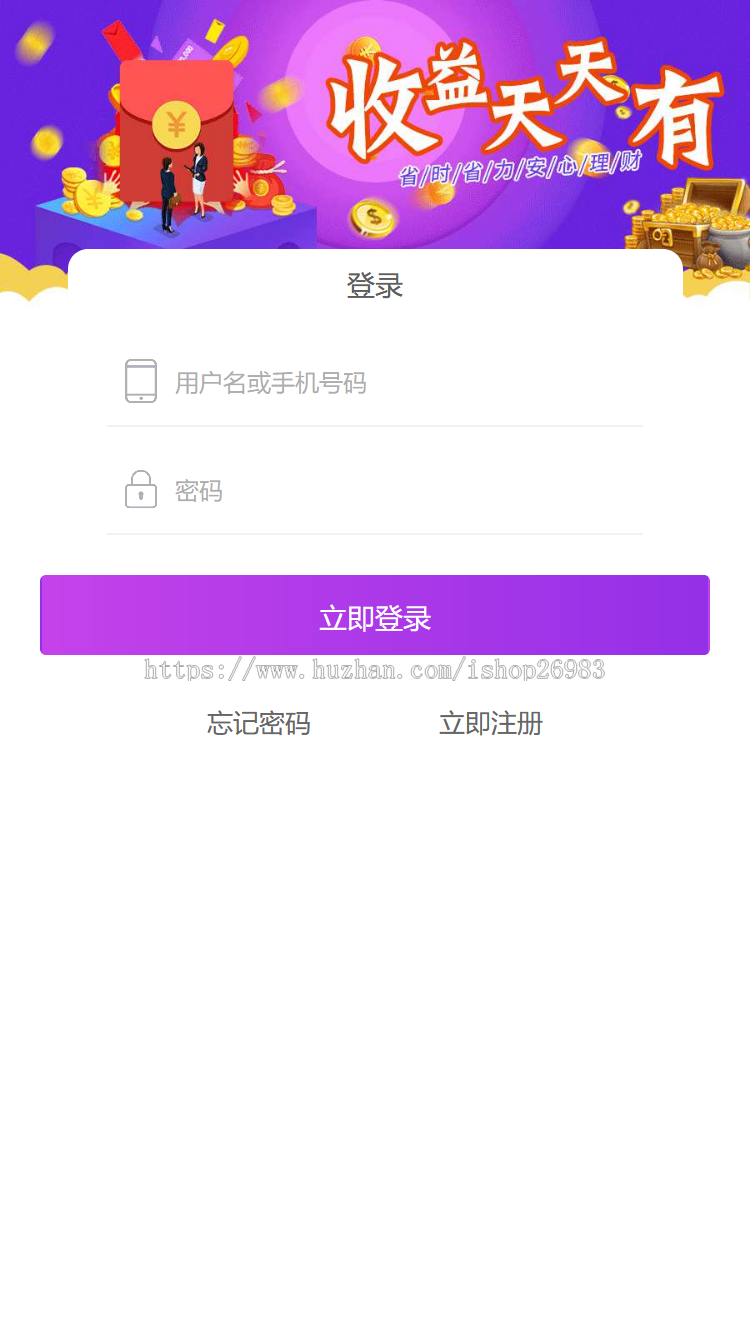Click the huzhan.com watermark URL text

[375, 669]
